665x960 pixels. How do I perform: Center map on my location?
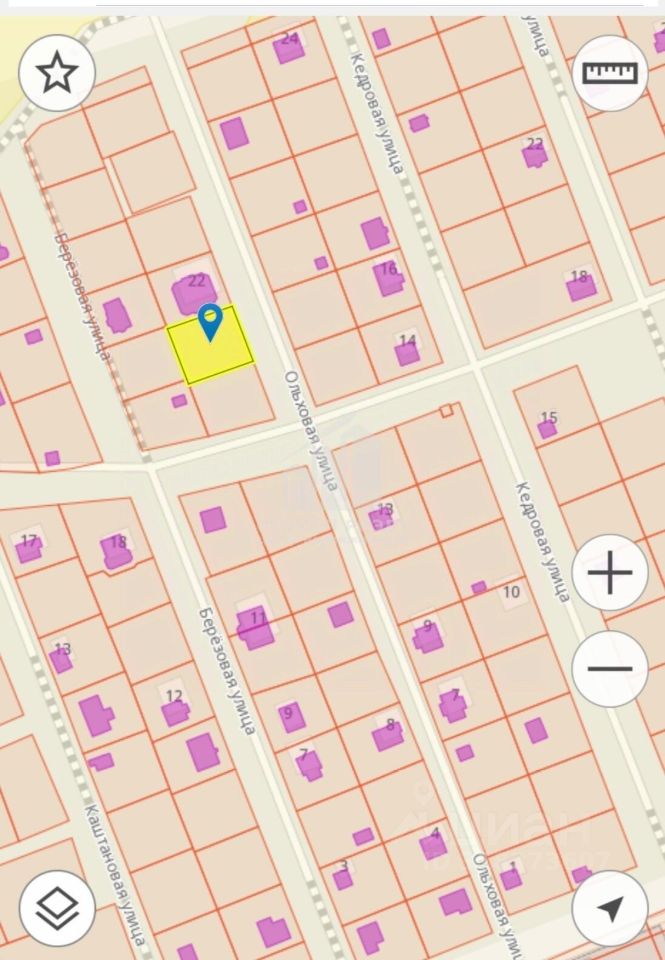click(x=609, y=908)
